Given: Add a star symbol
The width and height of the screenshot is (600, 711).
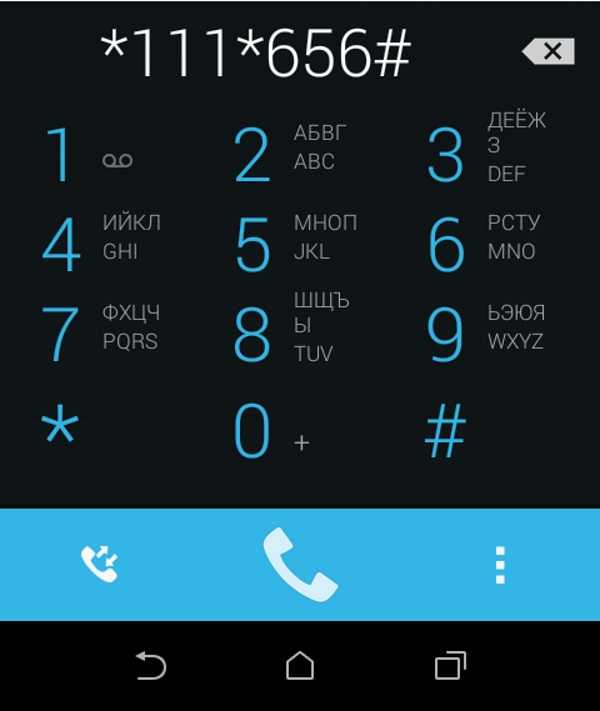Looking at the screenshot, I should (x=60, y=432).
